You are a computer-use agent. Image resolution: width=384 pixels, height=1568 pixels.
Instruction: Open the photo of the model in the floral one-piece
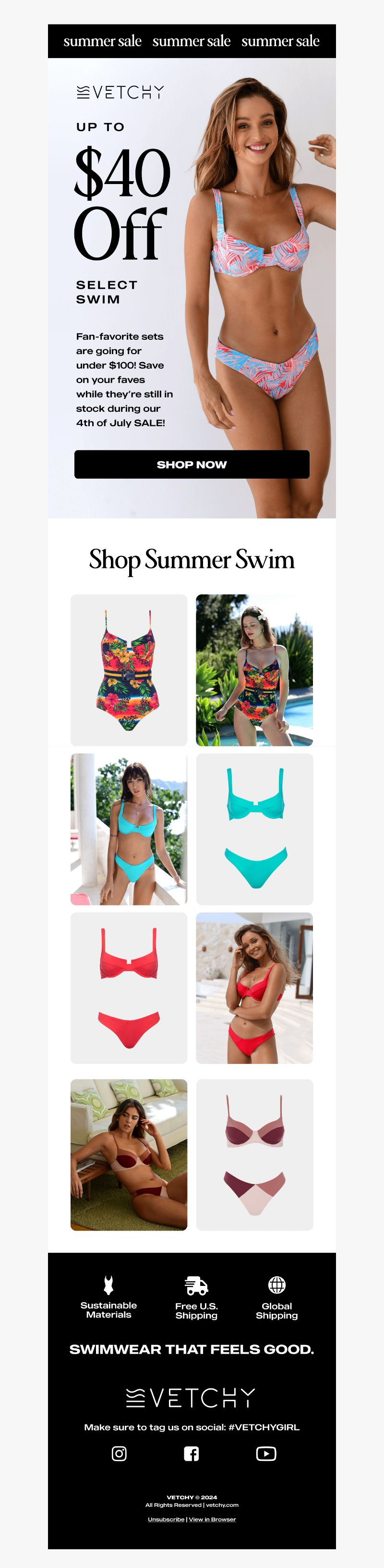point(254,669)
